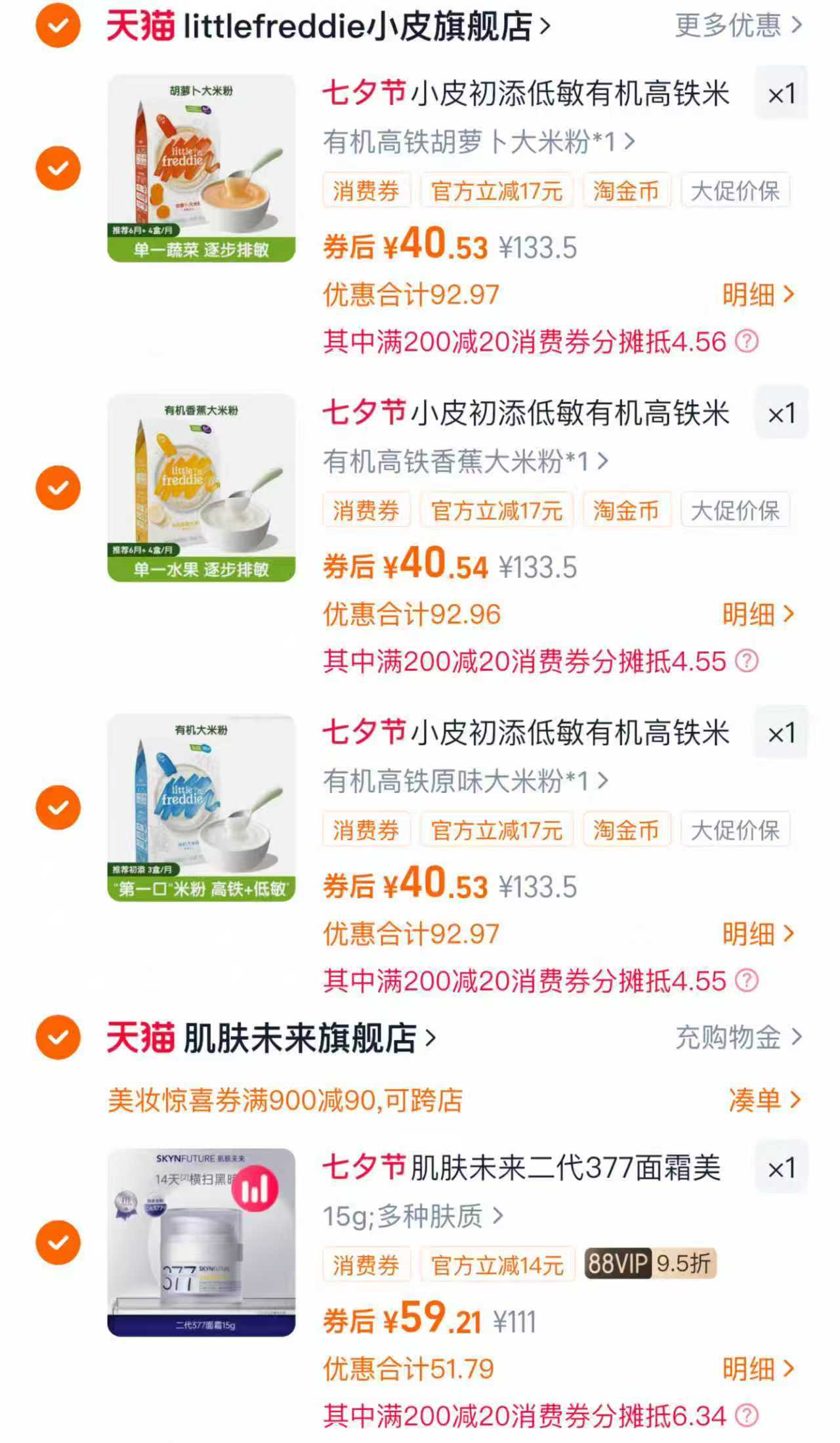The width and height of the screenshot is (840, 1443).
Task: View 明细 for the 优惠合计92.97 carrot rice item
Action: point(758,295)
